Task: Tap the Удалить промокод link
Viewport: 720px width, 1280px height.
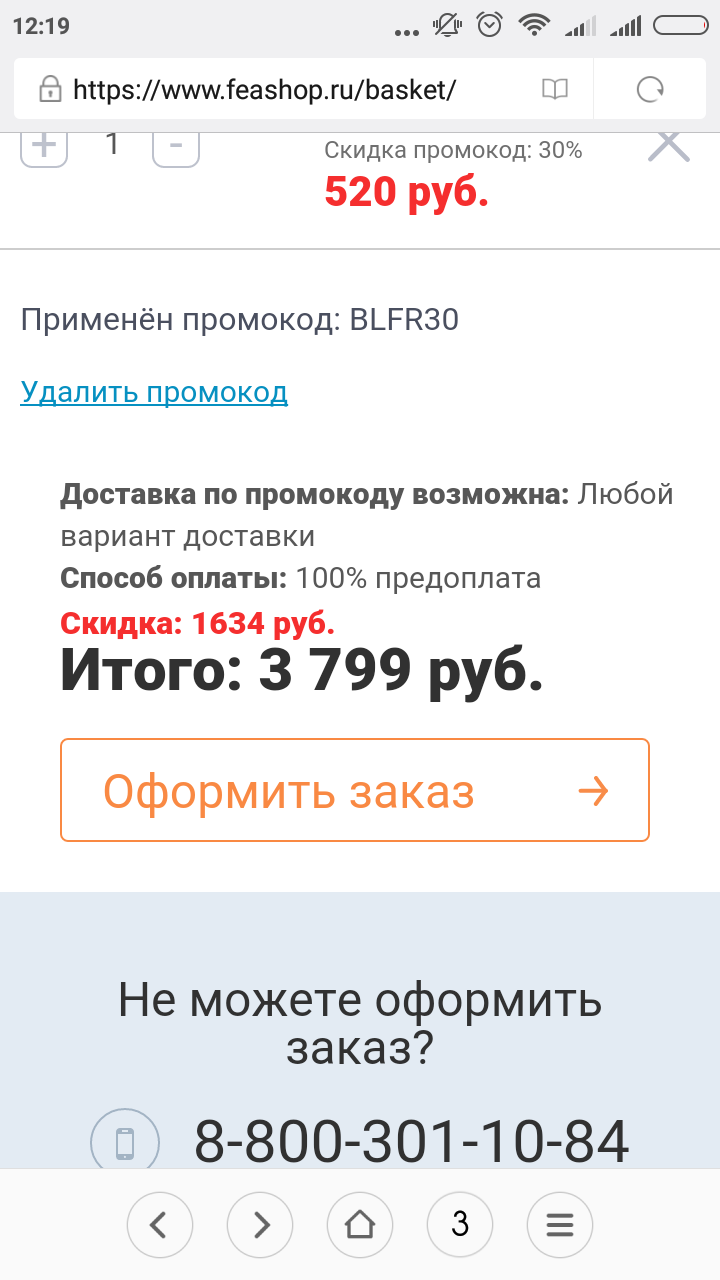Action: (x=154, y=392)
